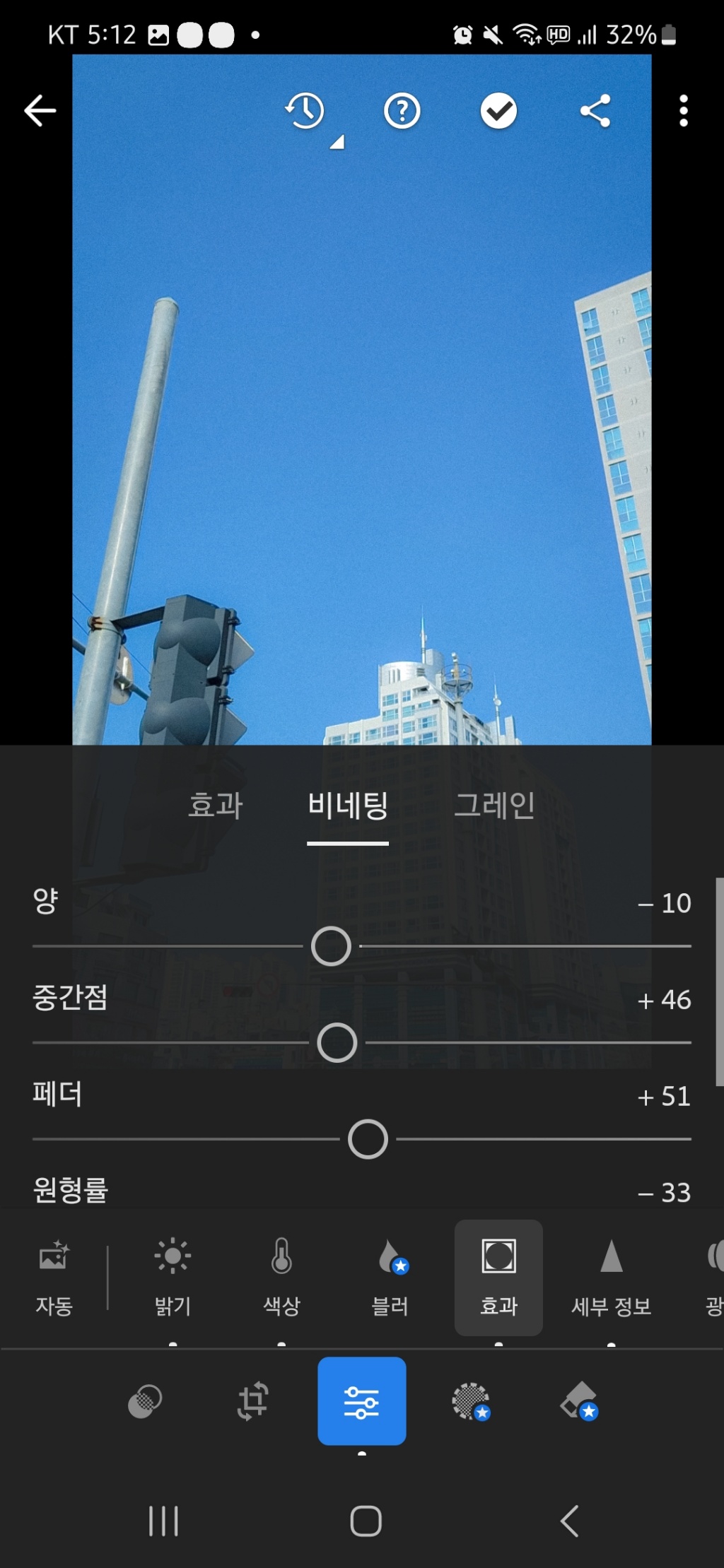Open the 밝기 brightness adjustment panel
Viewport: 724px width, 1568px height.
click(x=170, y=1275)
